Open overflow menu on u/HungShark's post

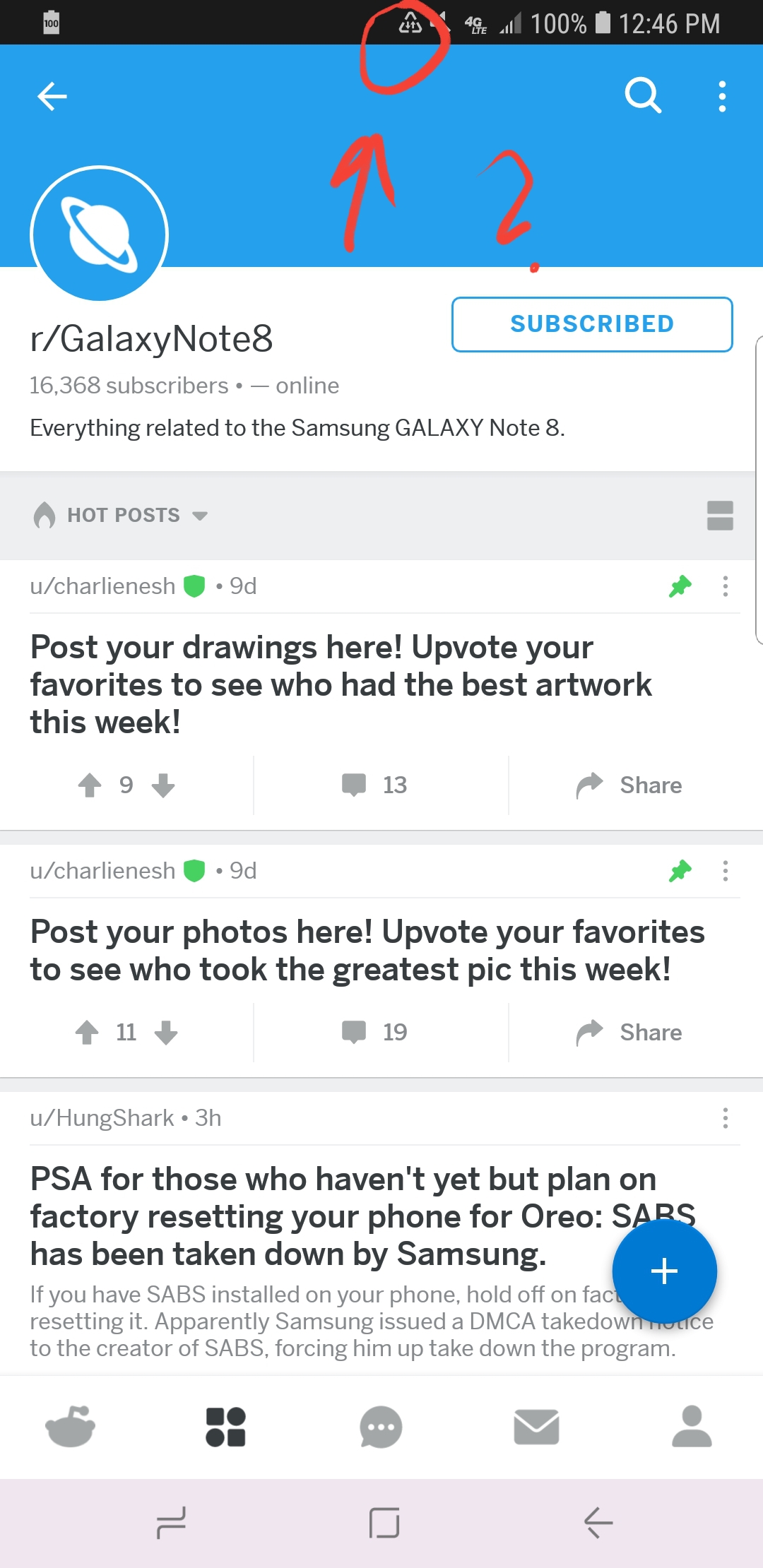[x=725, y=1118]
